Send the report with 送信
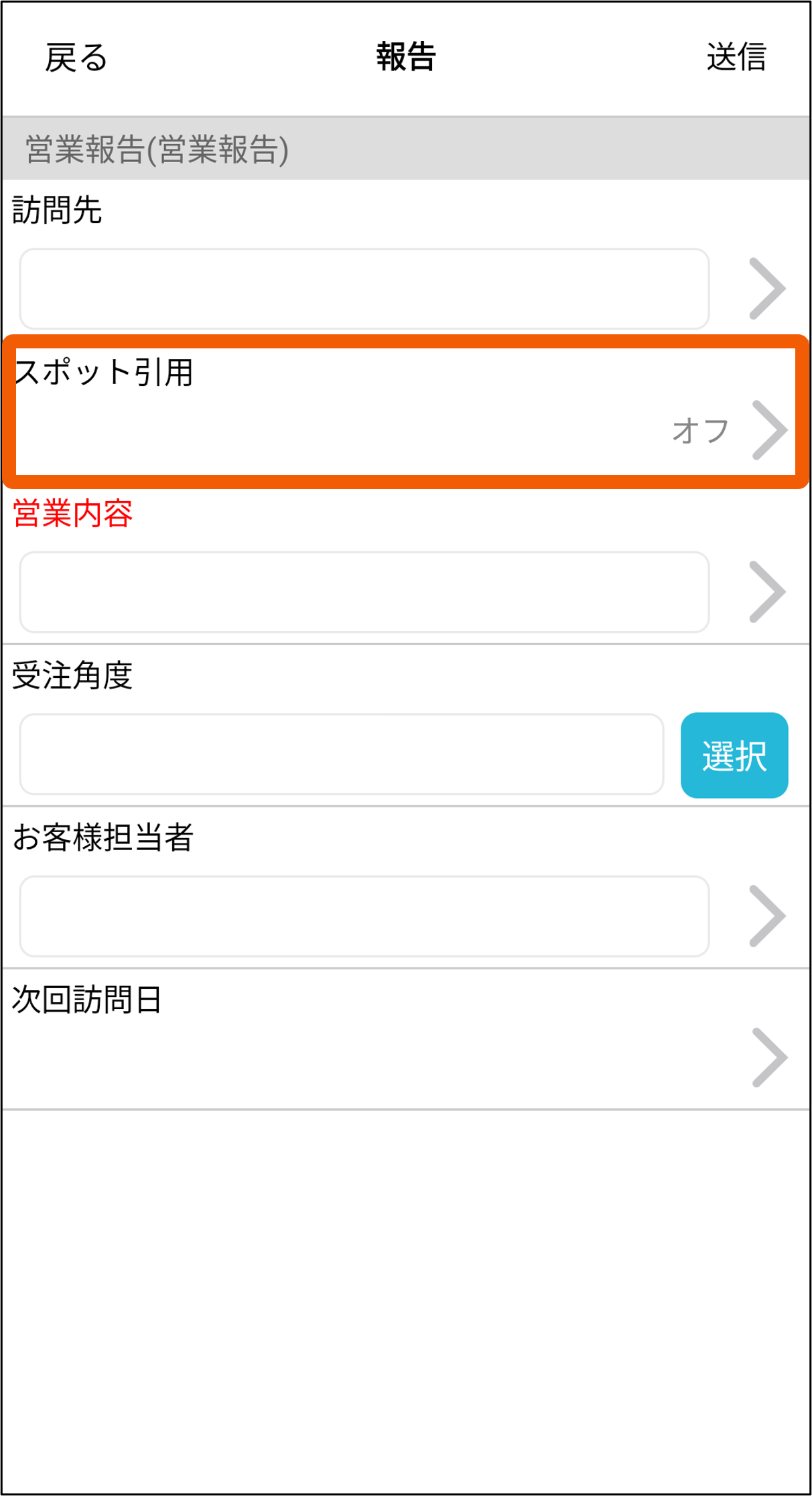812x1496 pixels. pos(736,57)
